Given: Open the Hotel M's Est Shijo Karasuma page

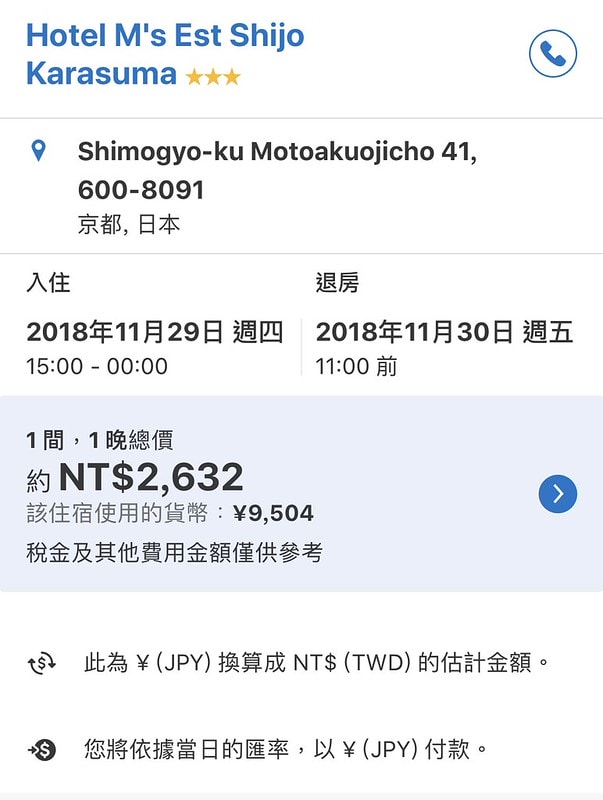Looking at the screenshot, I should pos(165,54).
